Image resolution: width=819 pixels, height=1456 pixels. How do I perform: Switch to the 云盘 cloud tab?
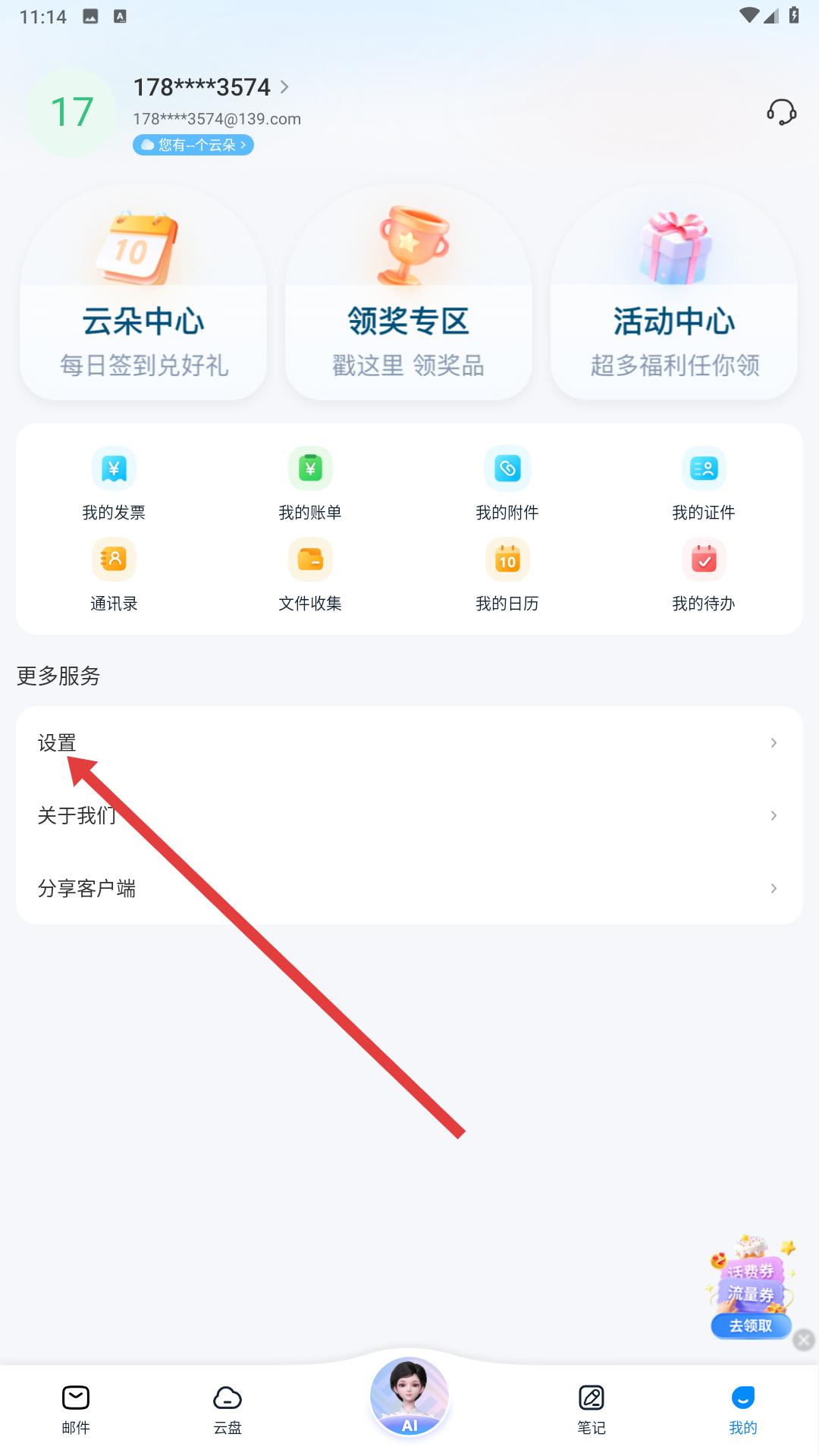pos(227,1408)
